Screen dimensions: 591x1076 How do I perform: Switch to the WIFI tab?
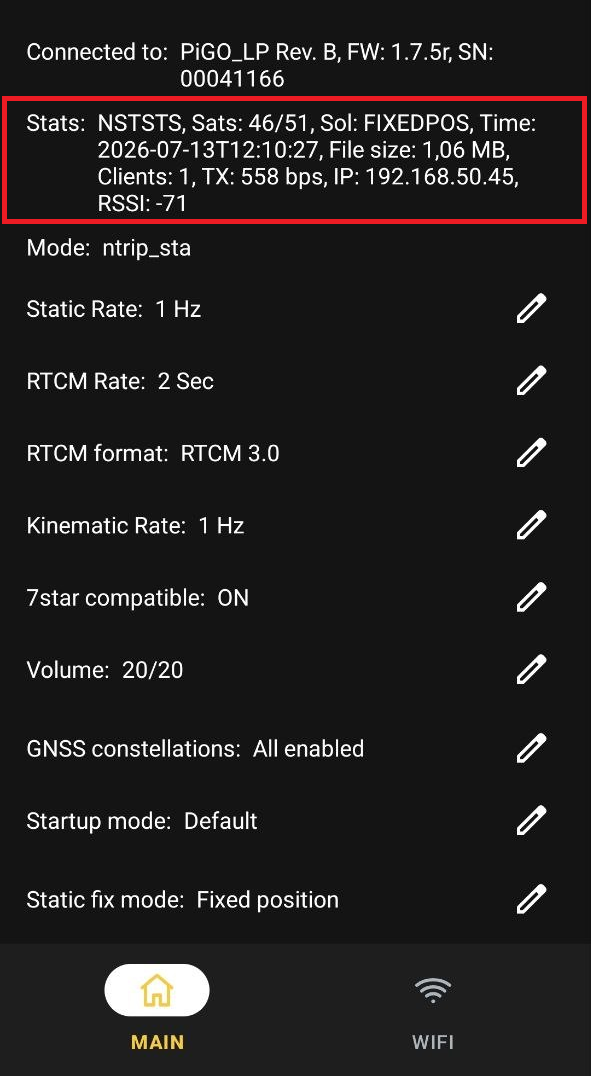tap(433, 1011)
